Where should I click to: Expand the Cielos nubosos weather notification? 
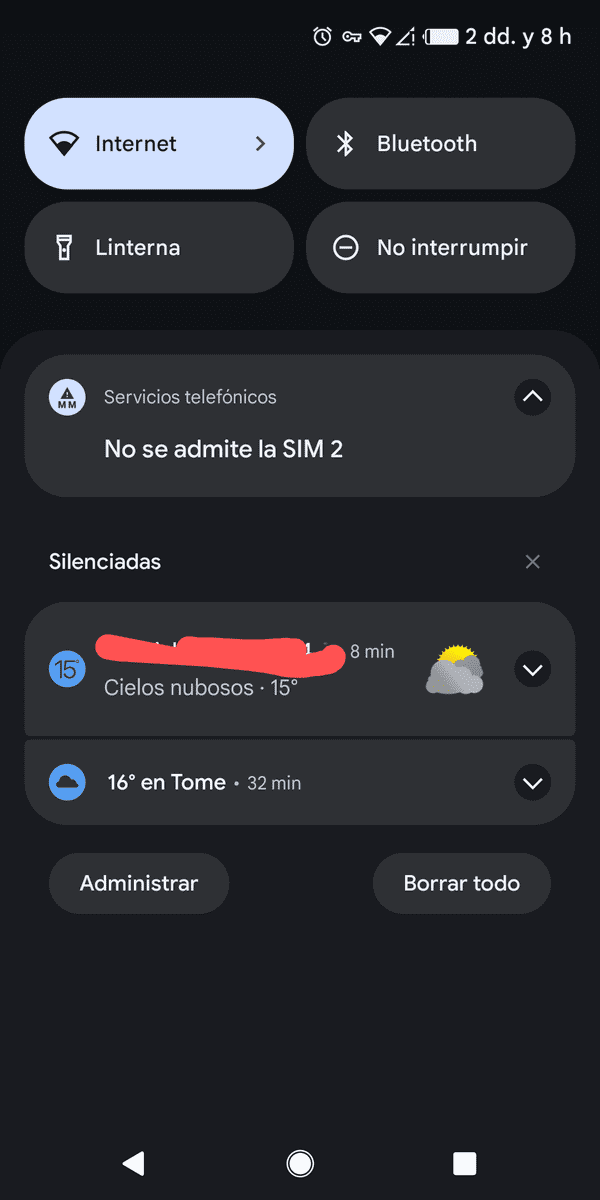point(532,669)
